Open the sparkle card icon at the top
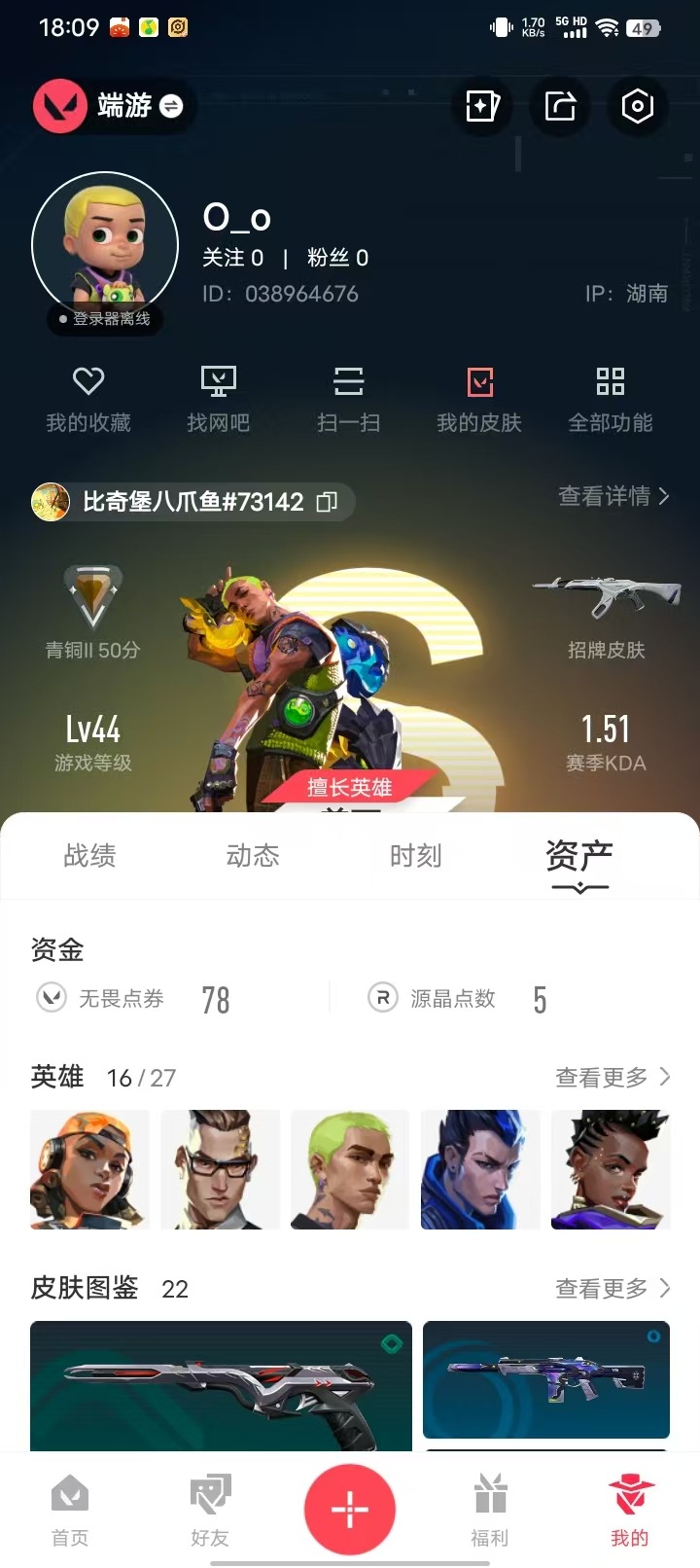 (x=482, y=106)
